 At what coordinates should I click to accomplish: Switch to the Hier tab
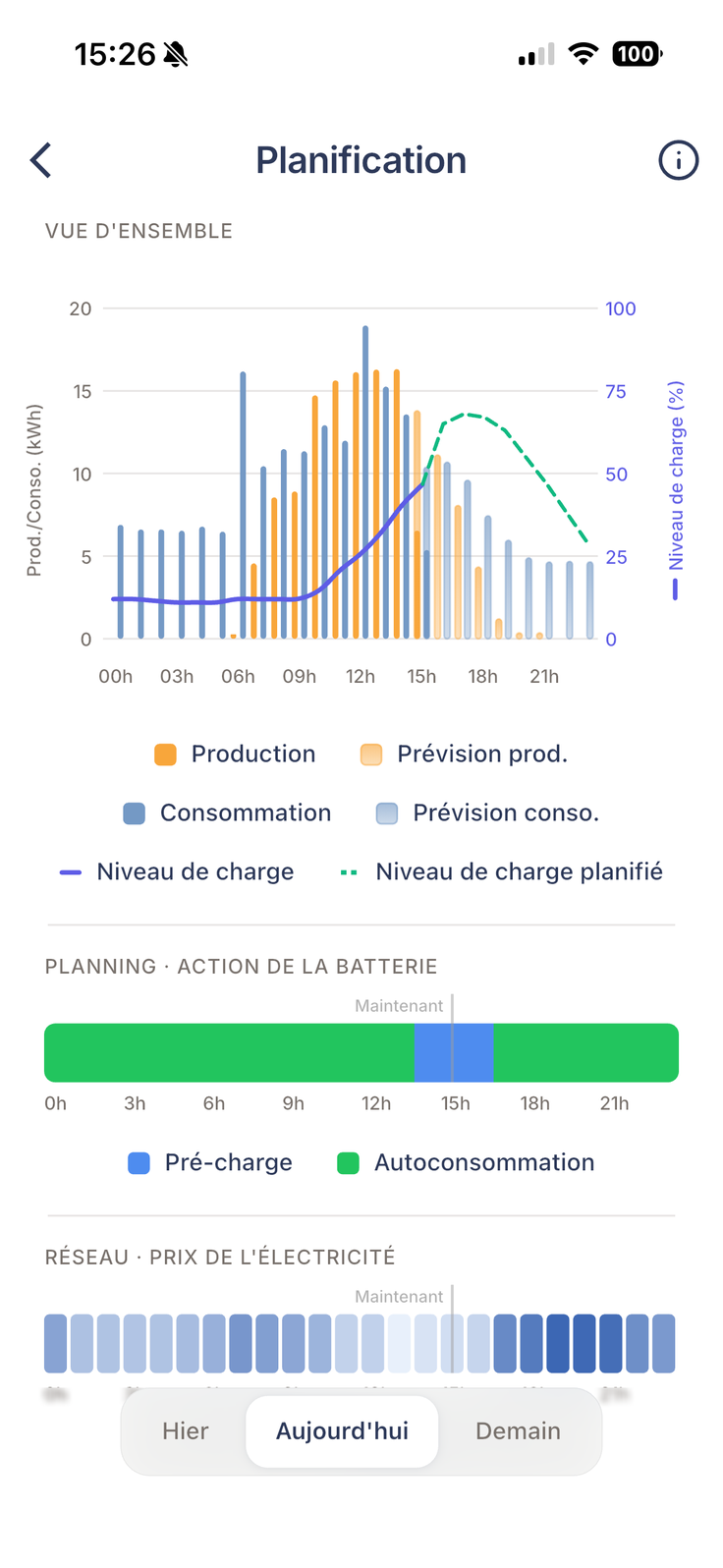pos(186,1431)
